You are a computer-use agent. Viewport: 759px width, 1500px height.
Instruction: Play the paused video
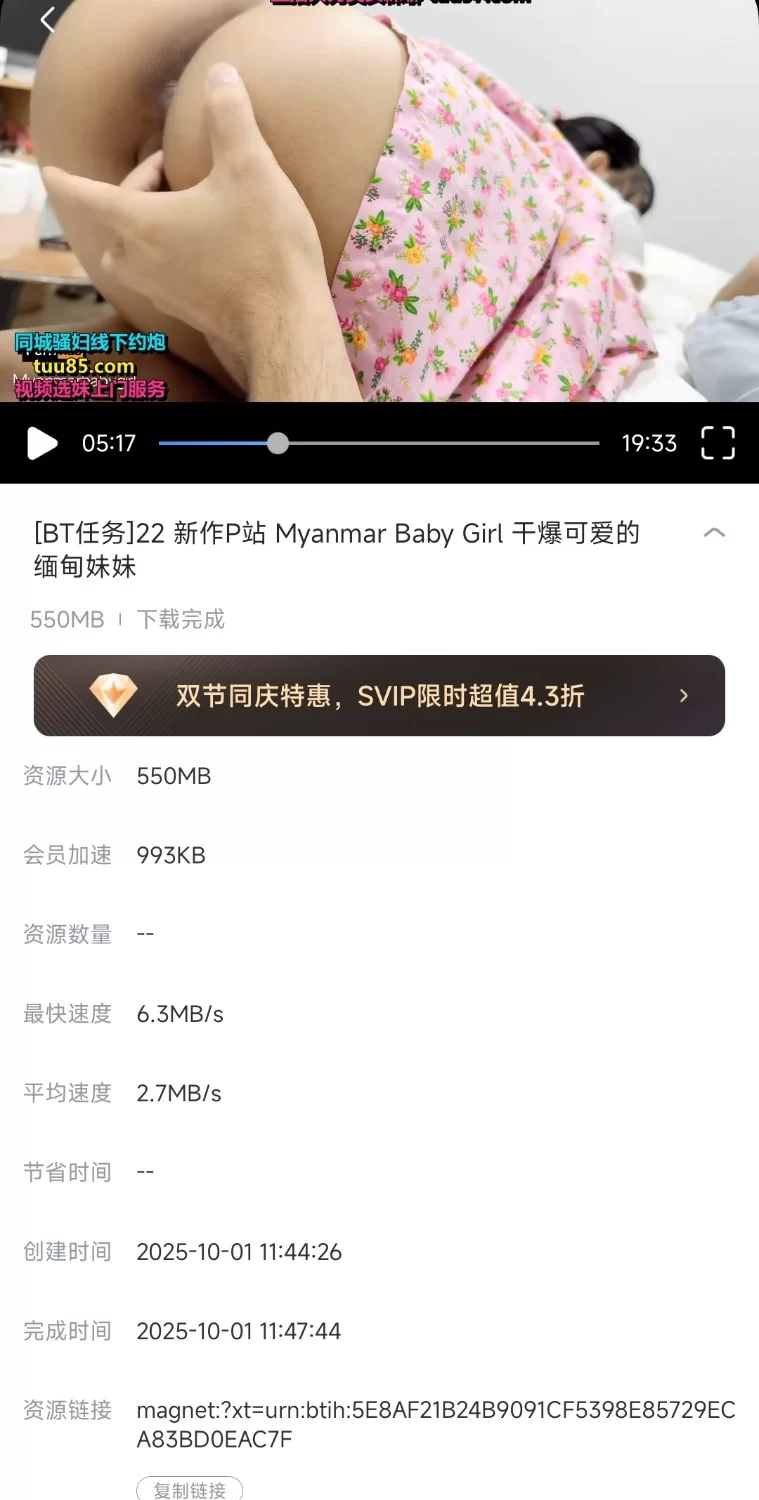[x=41, y=443]
